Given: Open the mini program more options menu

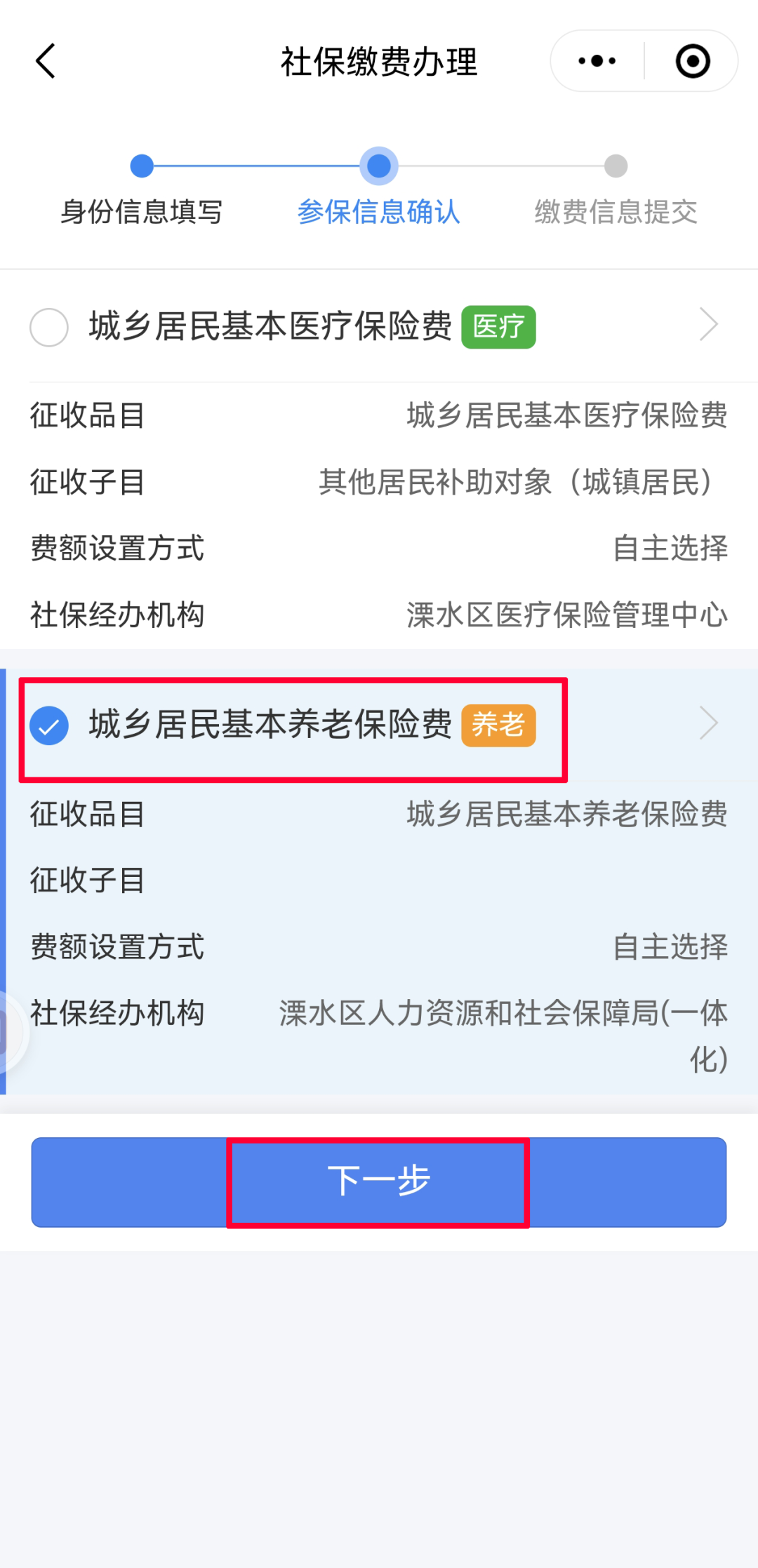Looking at the screenshot, I should (x=597, y=61).
